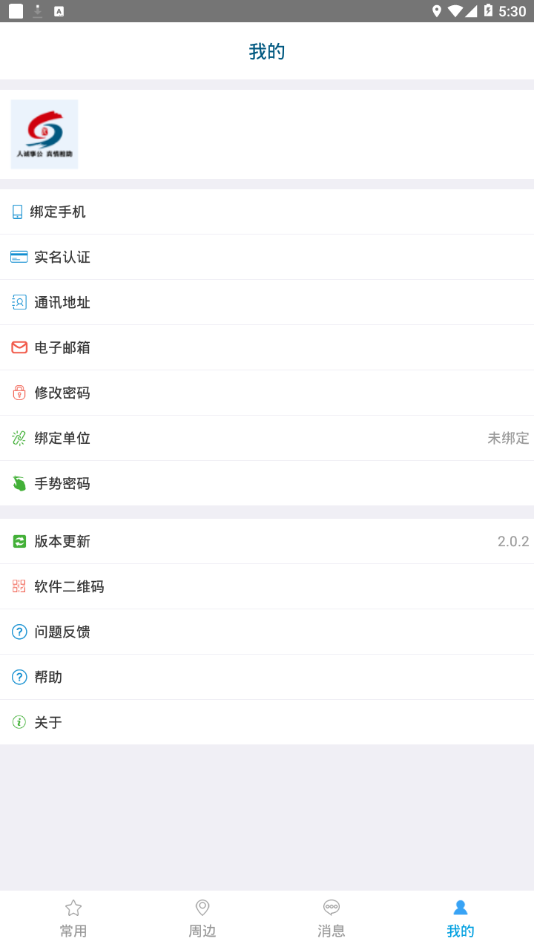The image size is (534, 950).
Task: Open 电子邮箱 email settings
Action: pos(267,347)
